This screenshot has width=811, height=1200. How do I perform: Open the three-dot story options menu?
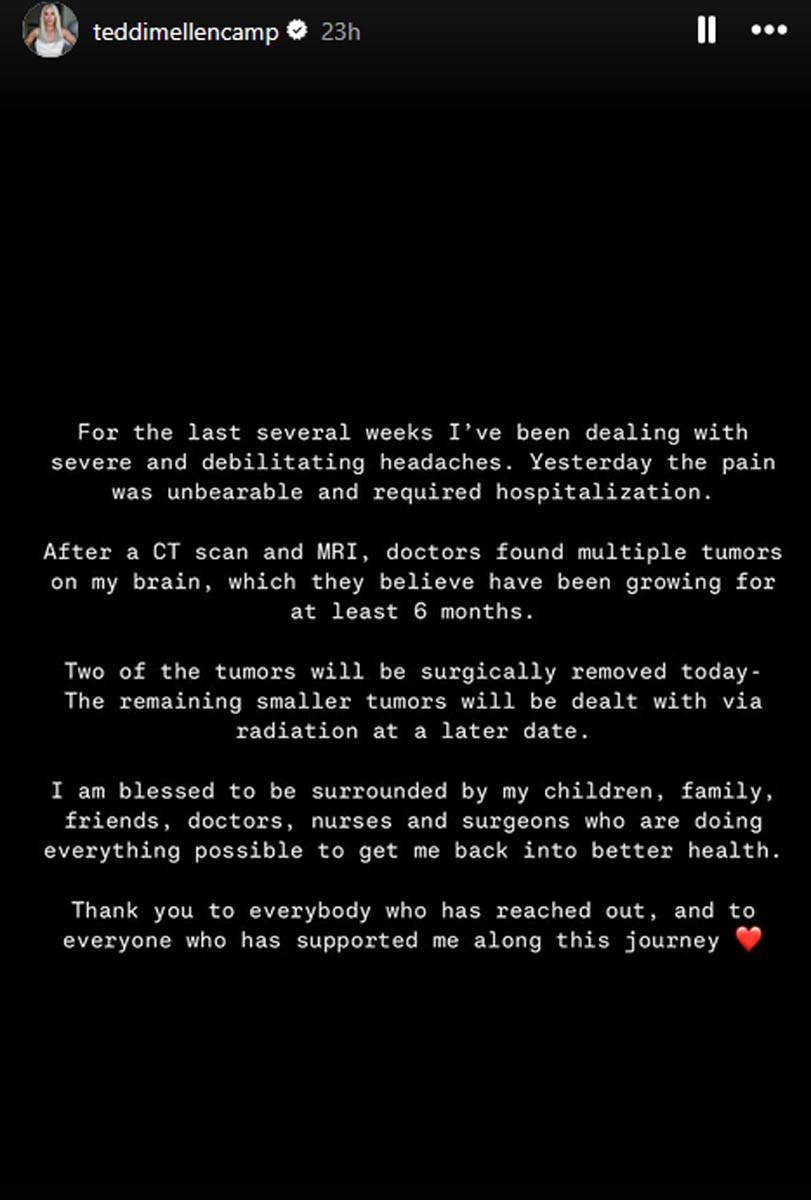click(x=769, y=31)
